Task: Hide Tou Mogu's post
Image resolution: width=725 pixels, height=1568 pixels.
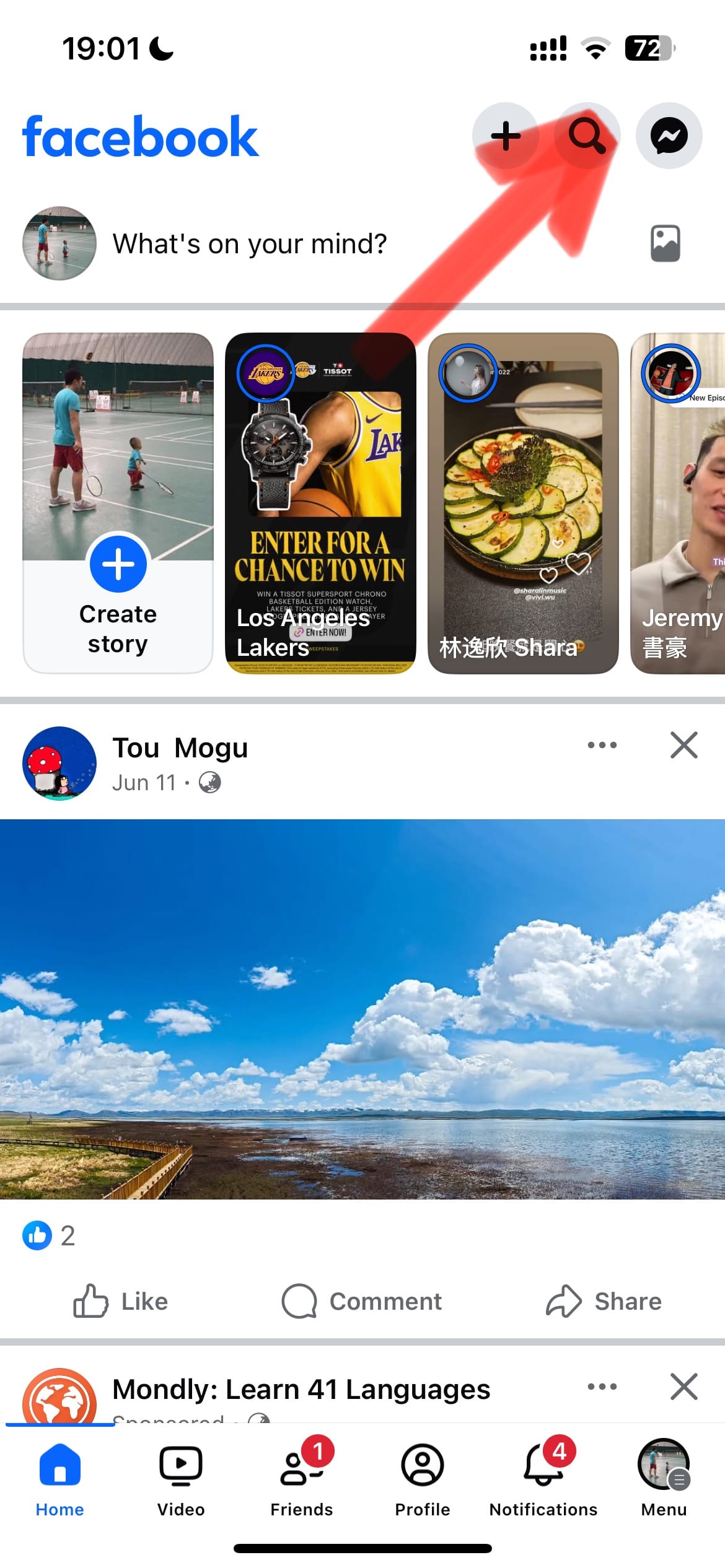Action: pyautogui.click(x=683, y=745)
